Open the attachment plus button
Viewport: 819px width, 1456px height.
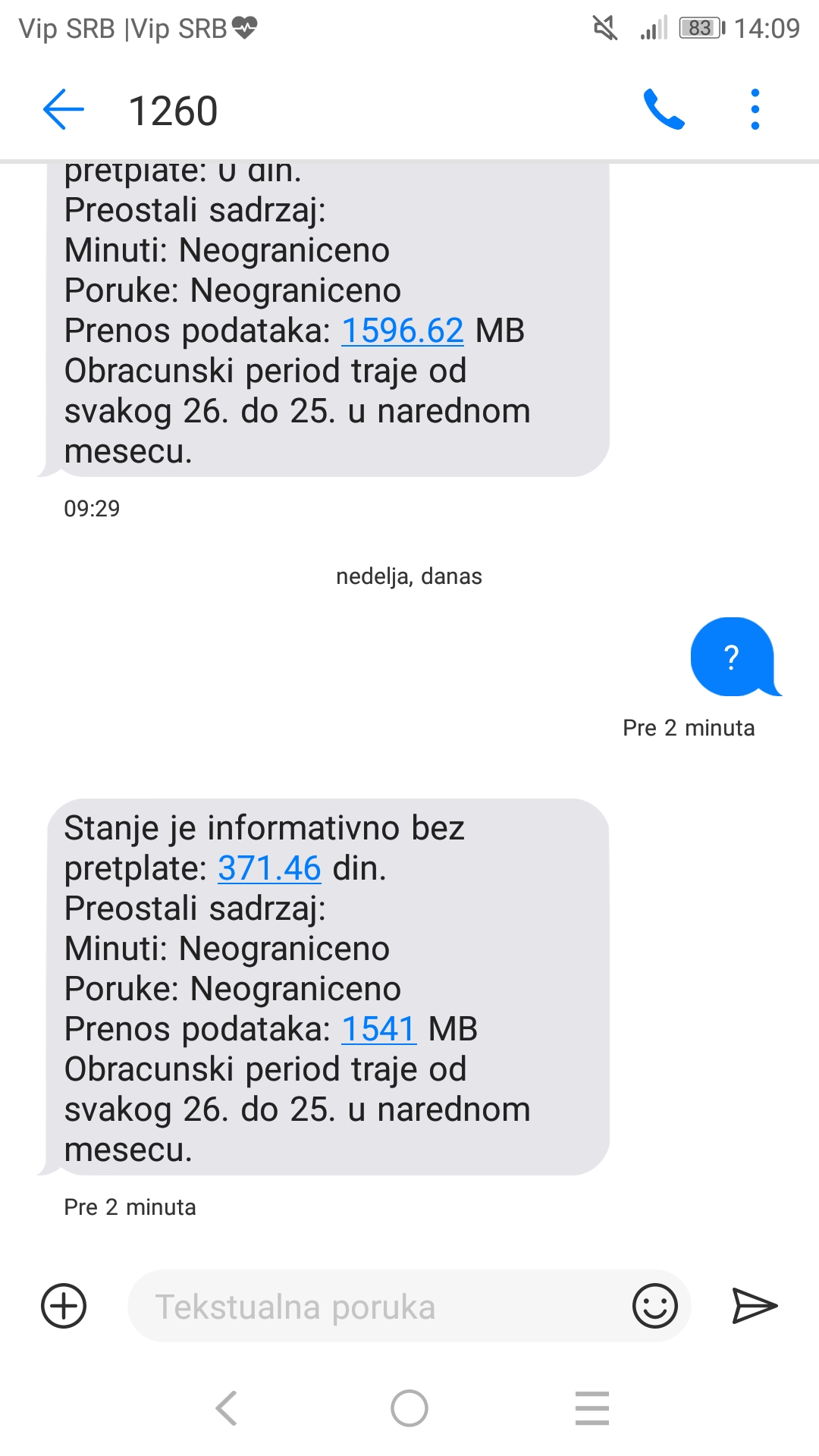[x=64, y=1306]
